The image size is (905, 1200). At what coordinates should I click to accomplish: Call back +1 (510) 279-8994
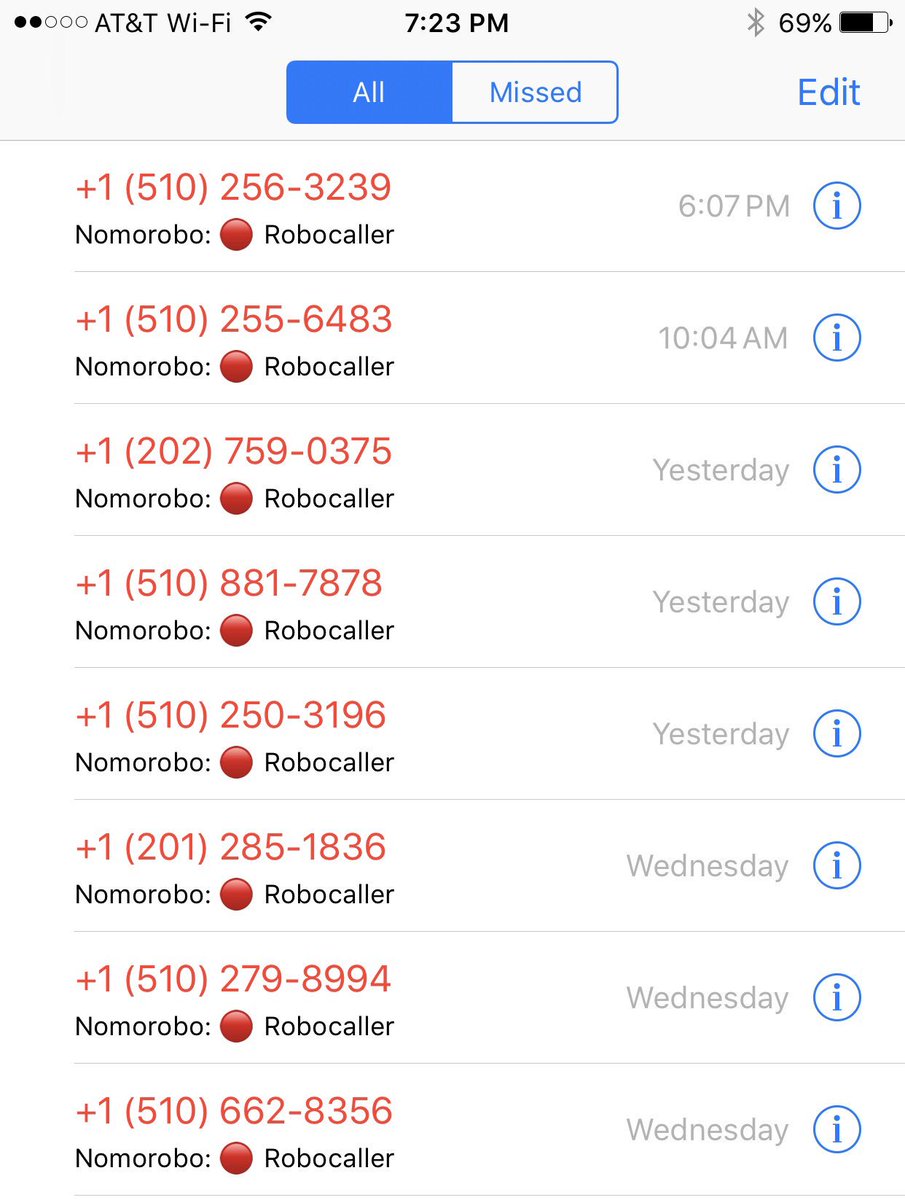click(233, 980)
